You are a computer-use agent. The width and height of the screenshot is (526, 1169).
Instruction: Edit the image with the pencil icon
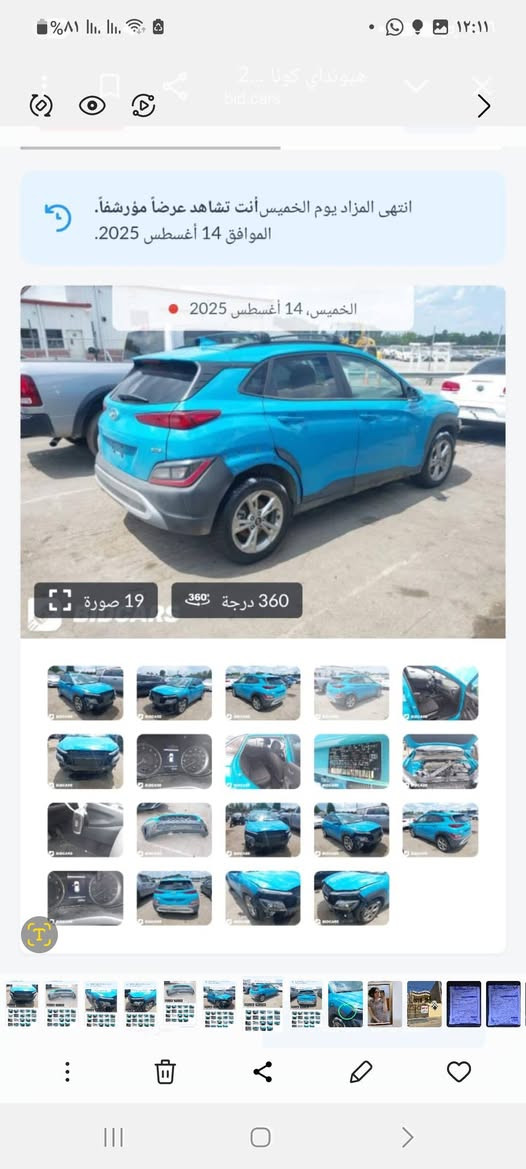pos(361,1072)
